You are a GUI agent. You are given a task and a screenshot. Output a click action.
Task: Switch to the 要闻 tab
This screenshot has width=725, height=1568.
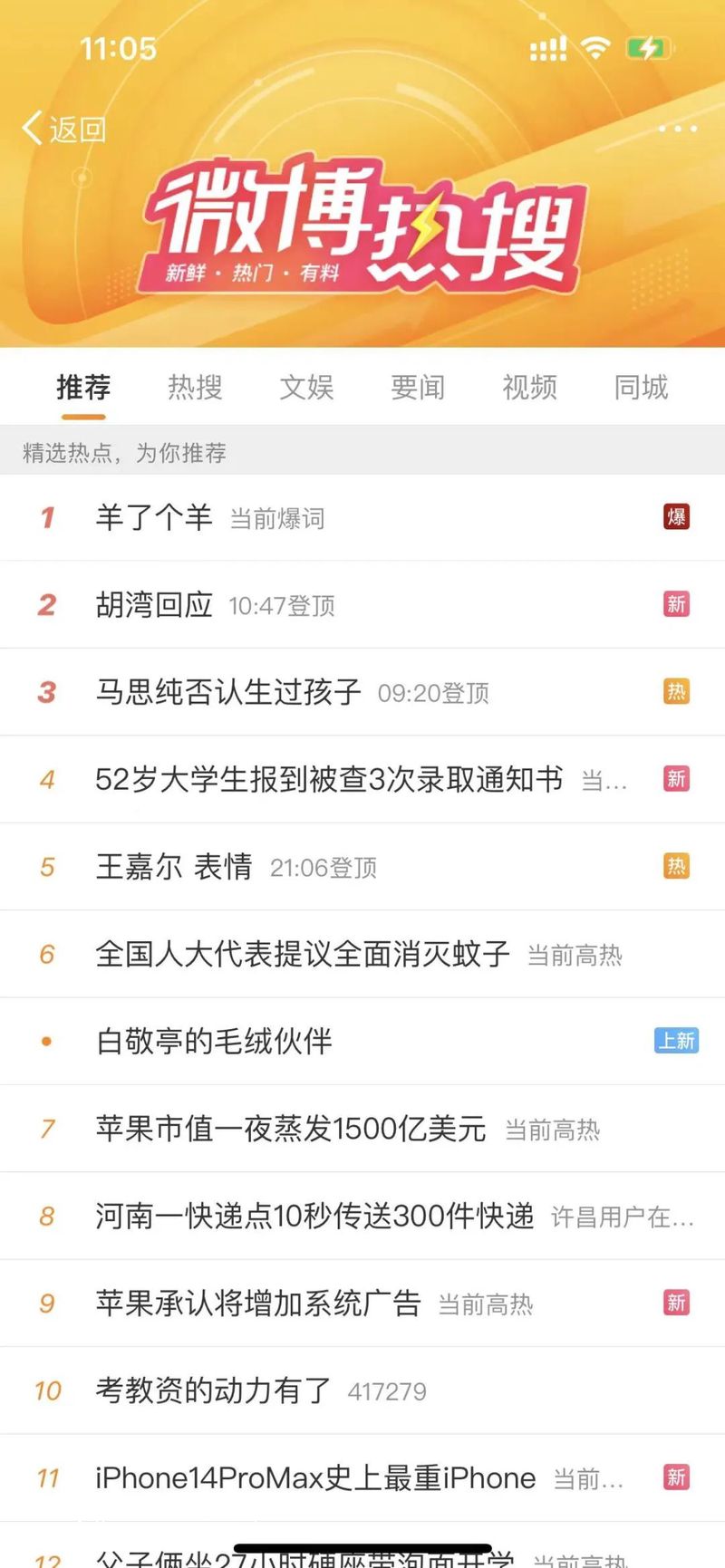418,388
